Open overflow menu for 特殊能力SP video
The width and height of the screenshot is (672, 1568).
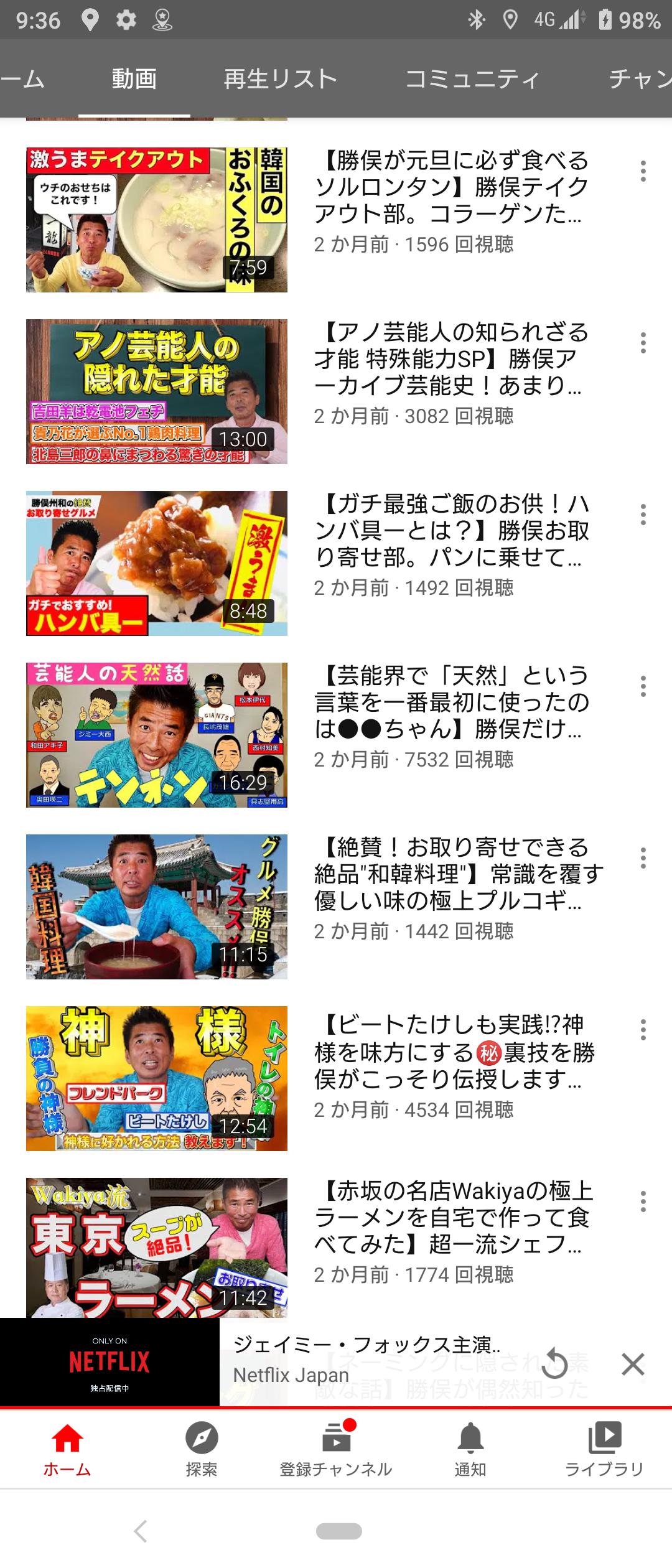pyautogui.click(x=643, y=343)
